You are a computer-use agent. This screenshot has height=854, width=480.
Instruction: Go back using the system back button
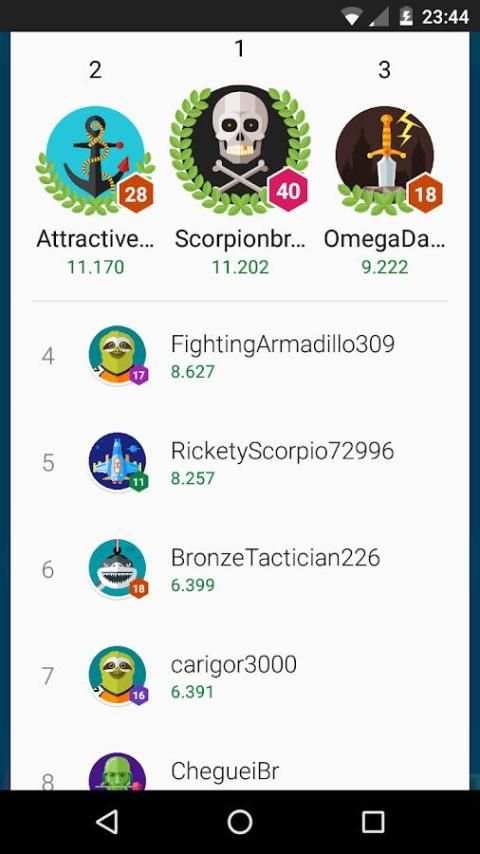coord(107,821)
